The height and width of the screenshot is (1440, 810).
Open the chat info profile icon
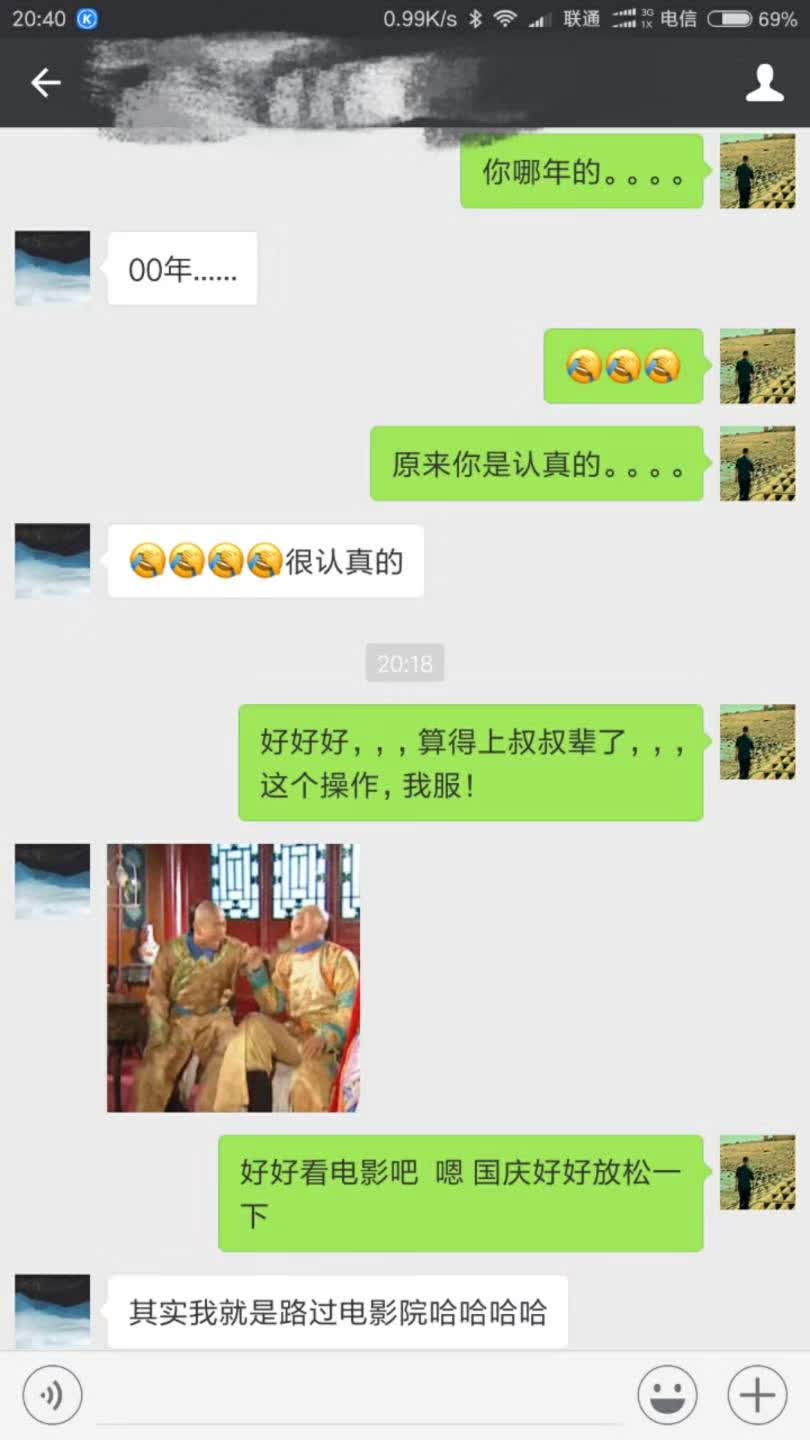(764, 83)
